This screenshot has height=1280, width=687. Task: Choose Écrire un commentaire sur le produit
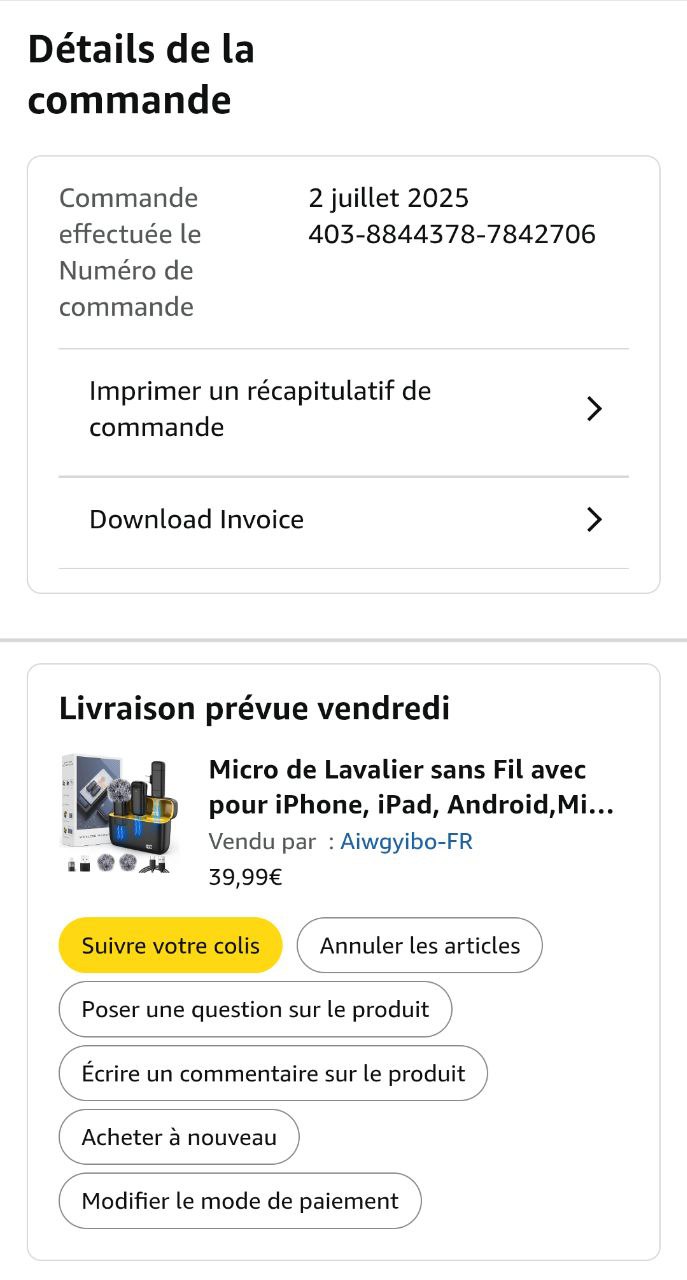tap(273, 1073)
